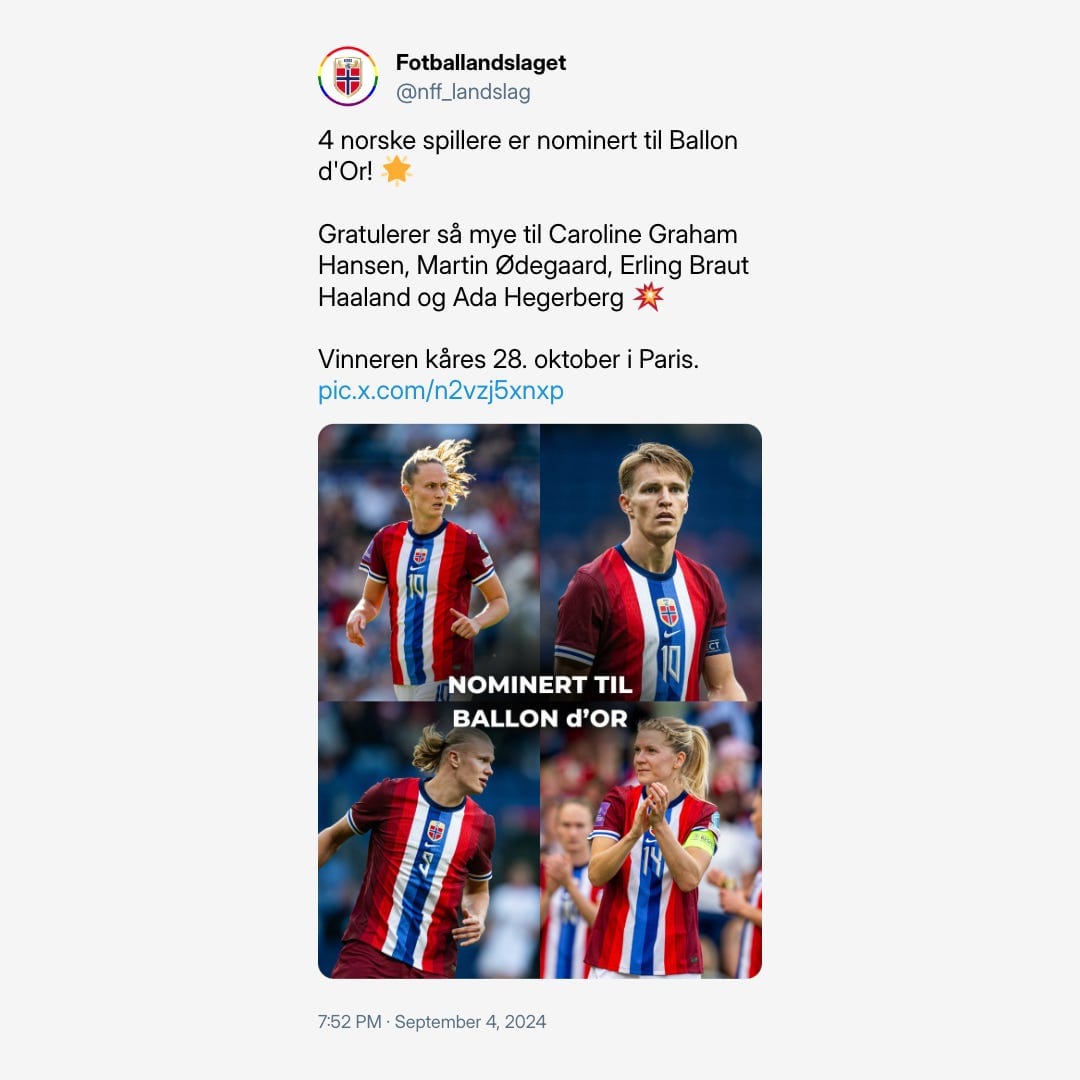Open the @nff_landslag account handle

click(x=463, y=93)
